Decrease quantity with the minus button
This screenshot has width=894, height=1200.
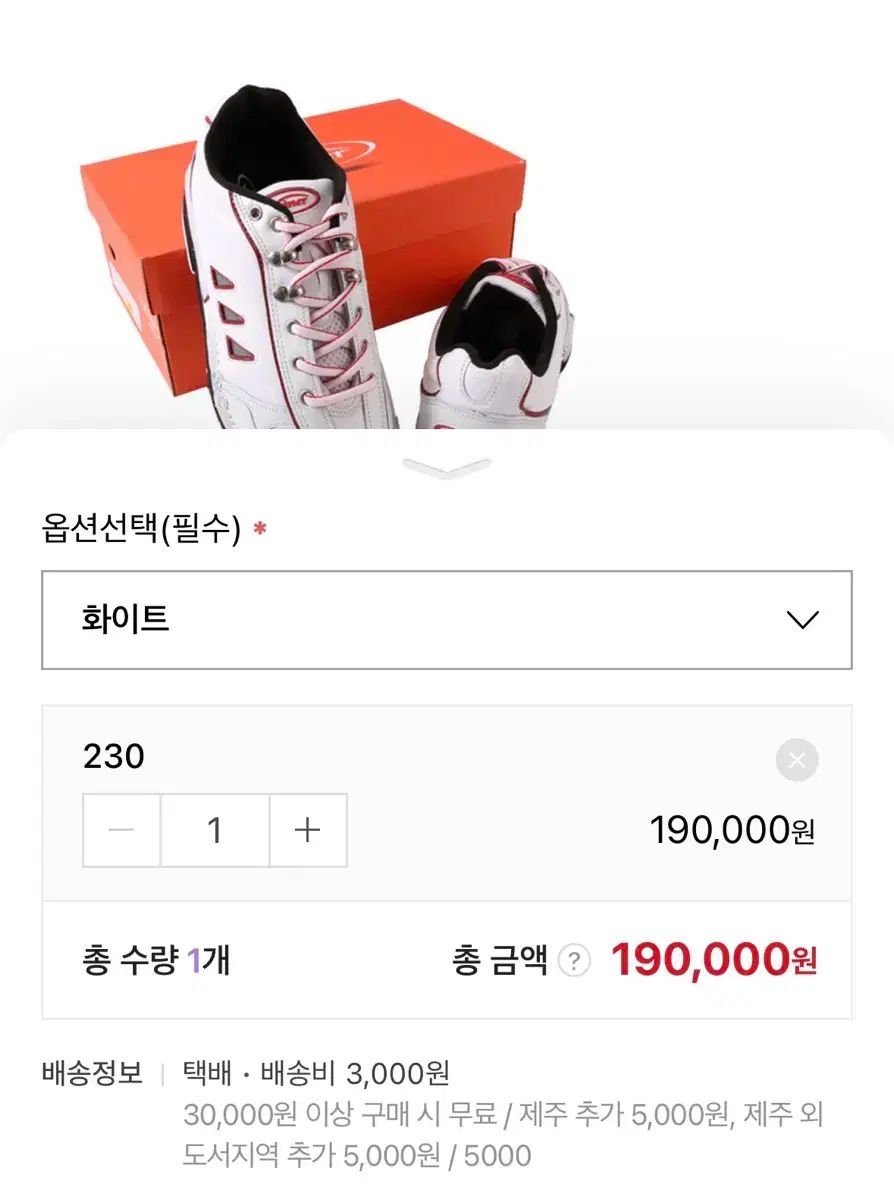pos(121,831)
